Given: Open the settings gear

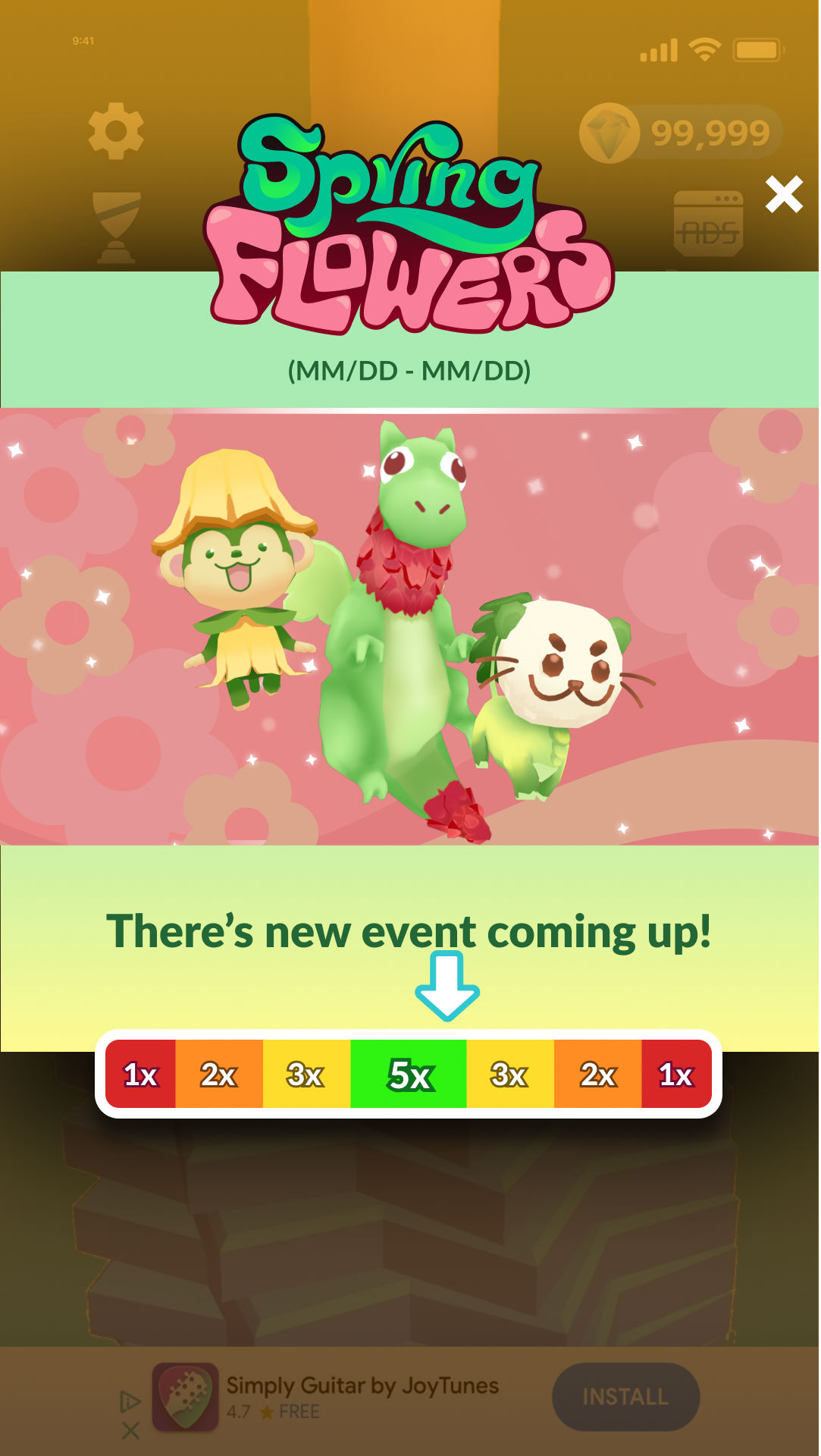Looking at the screenshot, I should (x=116, y=131).
